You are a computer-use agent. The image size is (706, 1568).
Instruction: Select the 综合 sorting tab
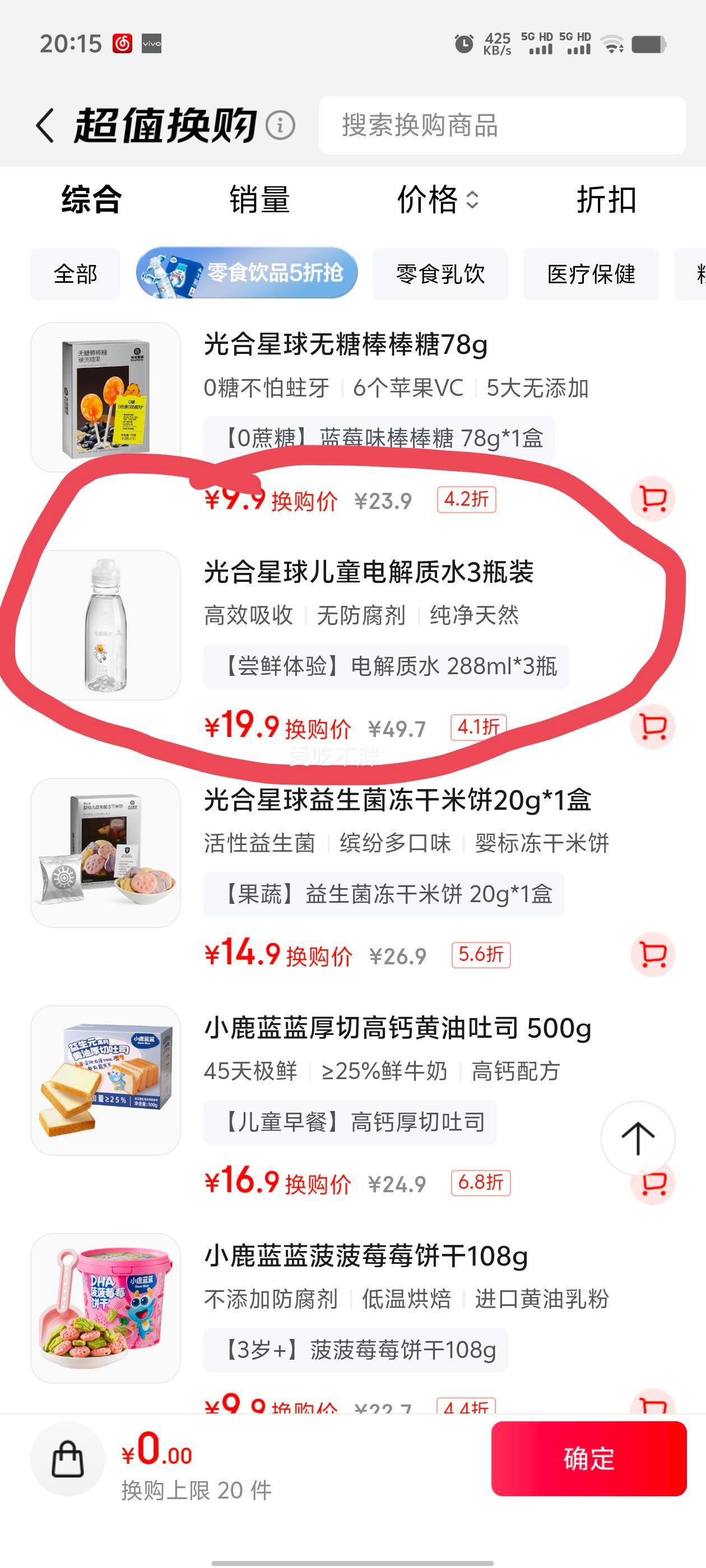click(90, 202)
